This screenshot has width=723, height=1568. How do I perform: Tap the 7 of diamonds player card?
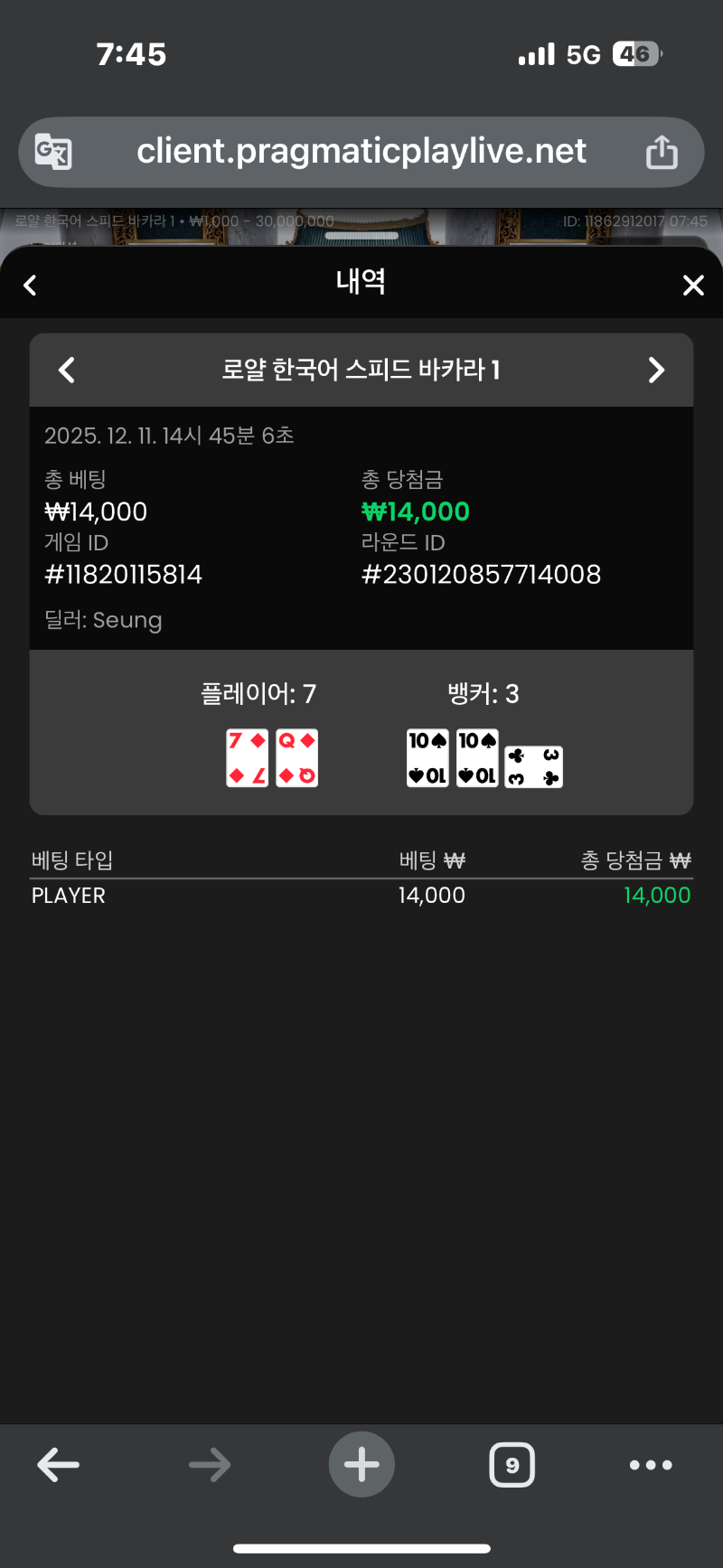pos(247,757)
